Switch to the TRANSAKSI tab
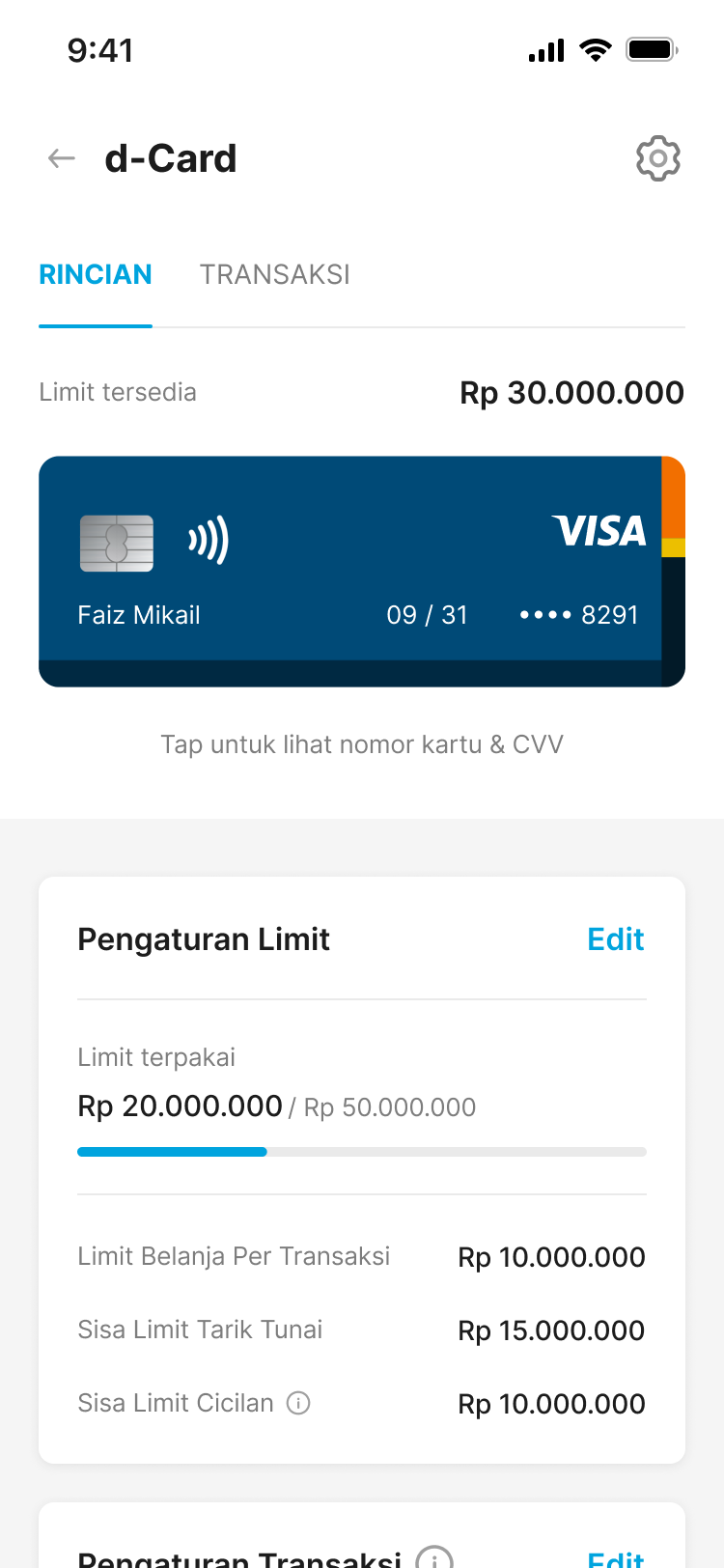Viewport: 724px width, 1568px height. coord(274,275)
